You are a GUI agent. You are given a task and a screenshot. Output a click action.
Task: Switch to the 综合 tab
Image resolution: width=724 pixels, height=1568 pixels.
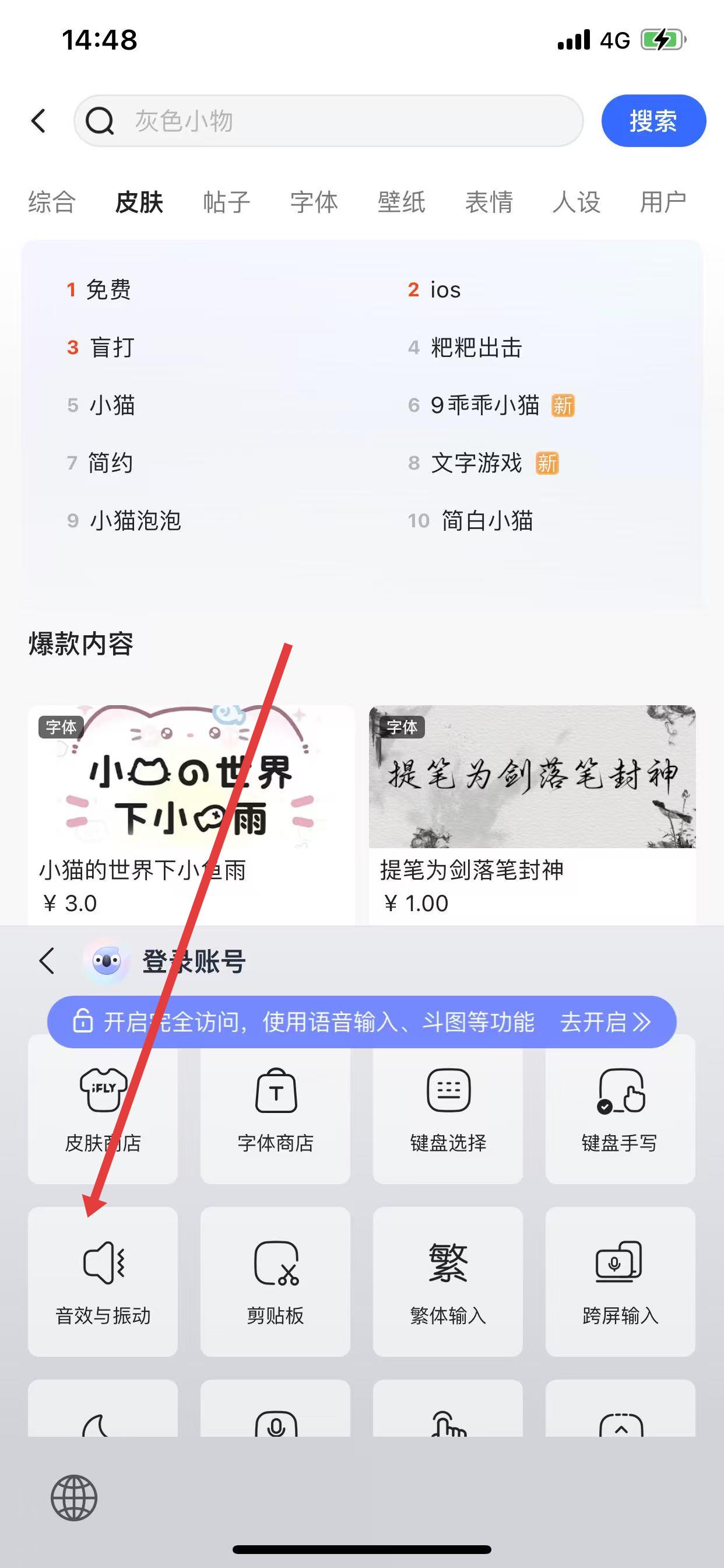(52, 202)
